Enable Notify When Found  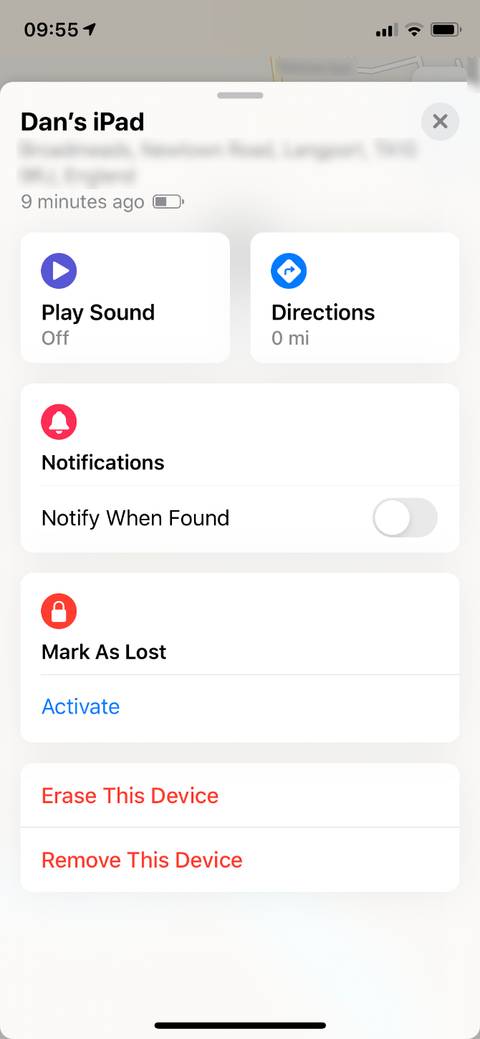click(404, 518)
